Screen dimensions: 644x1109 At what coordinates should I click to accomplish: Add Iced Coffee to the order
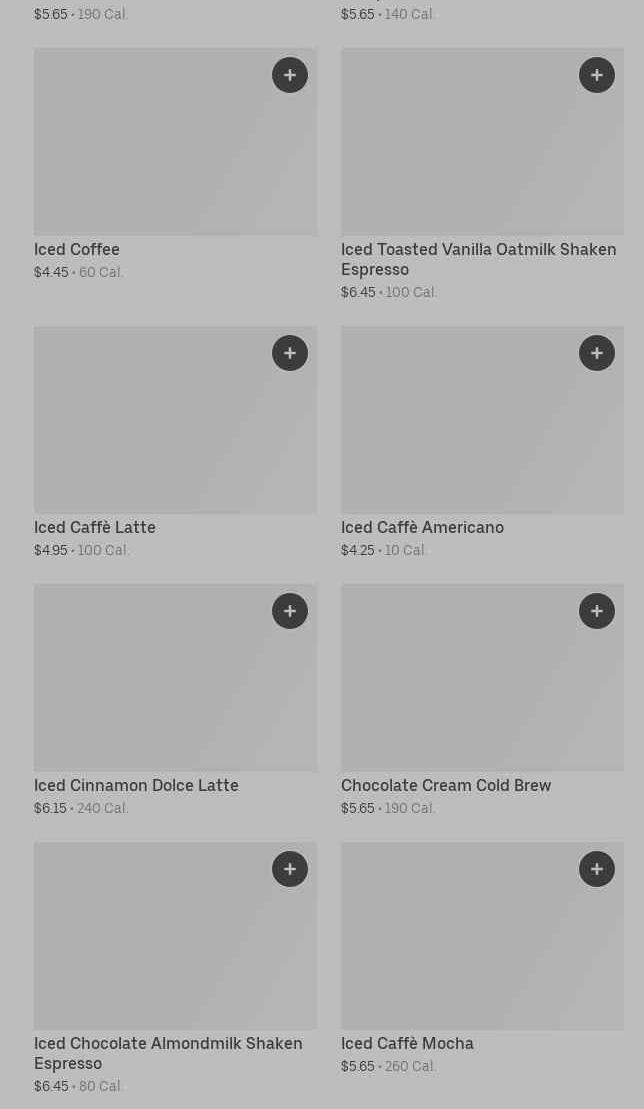(x=290, y=75)
